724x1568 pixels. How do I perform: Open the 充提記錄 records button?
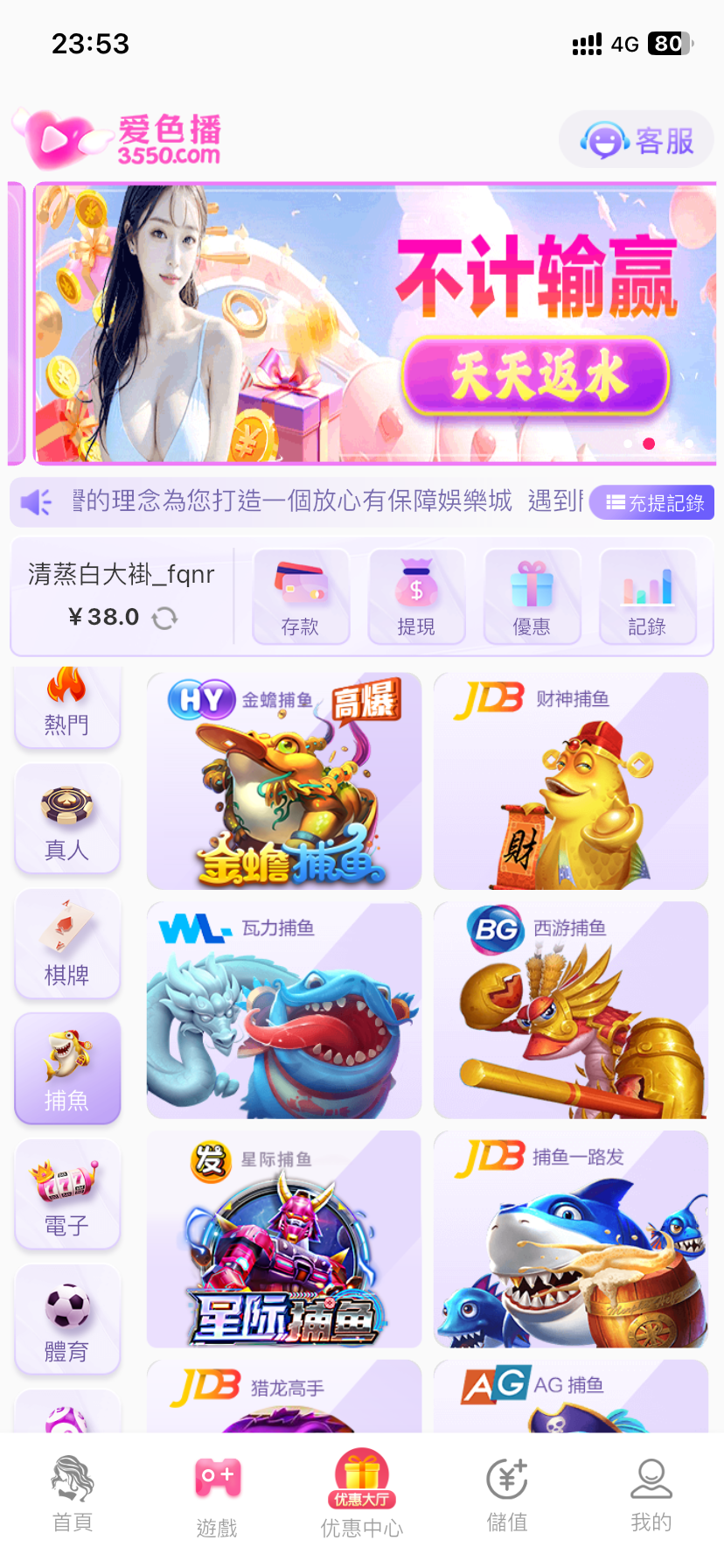coord(652,502)
